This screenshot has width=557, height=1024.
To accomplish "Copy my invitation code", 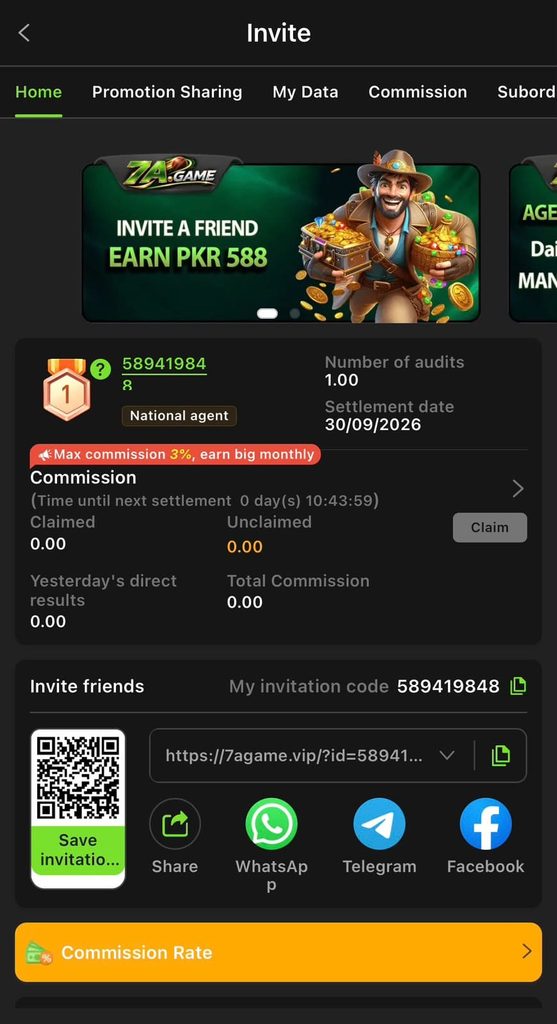I will click(518, 686).
